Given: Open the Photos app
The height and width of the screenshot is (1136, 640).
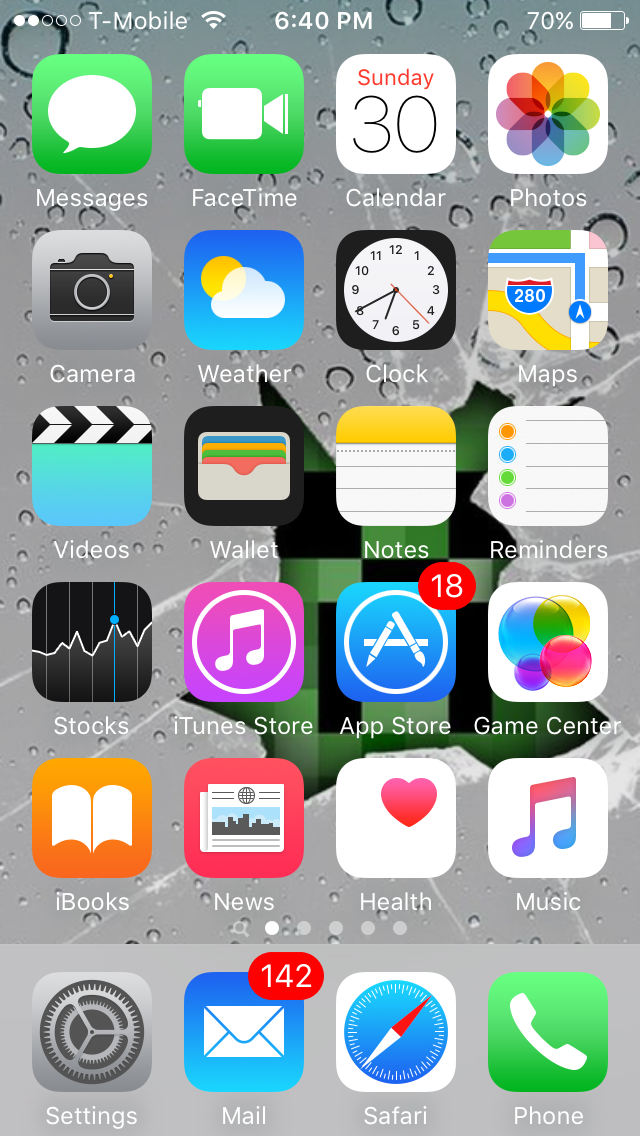Looking at the screenshot, I should pos(548,114).
